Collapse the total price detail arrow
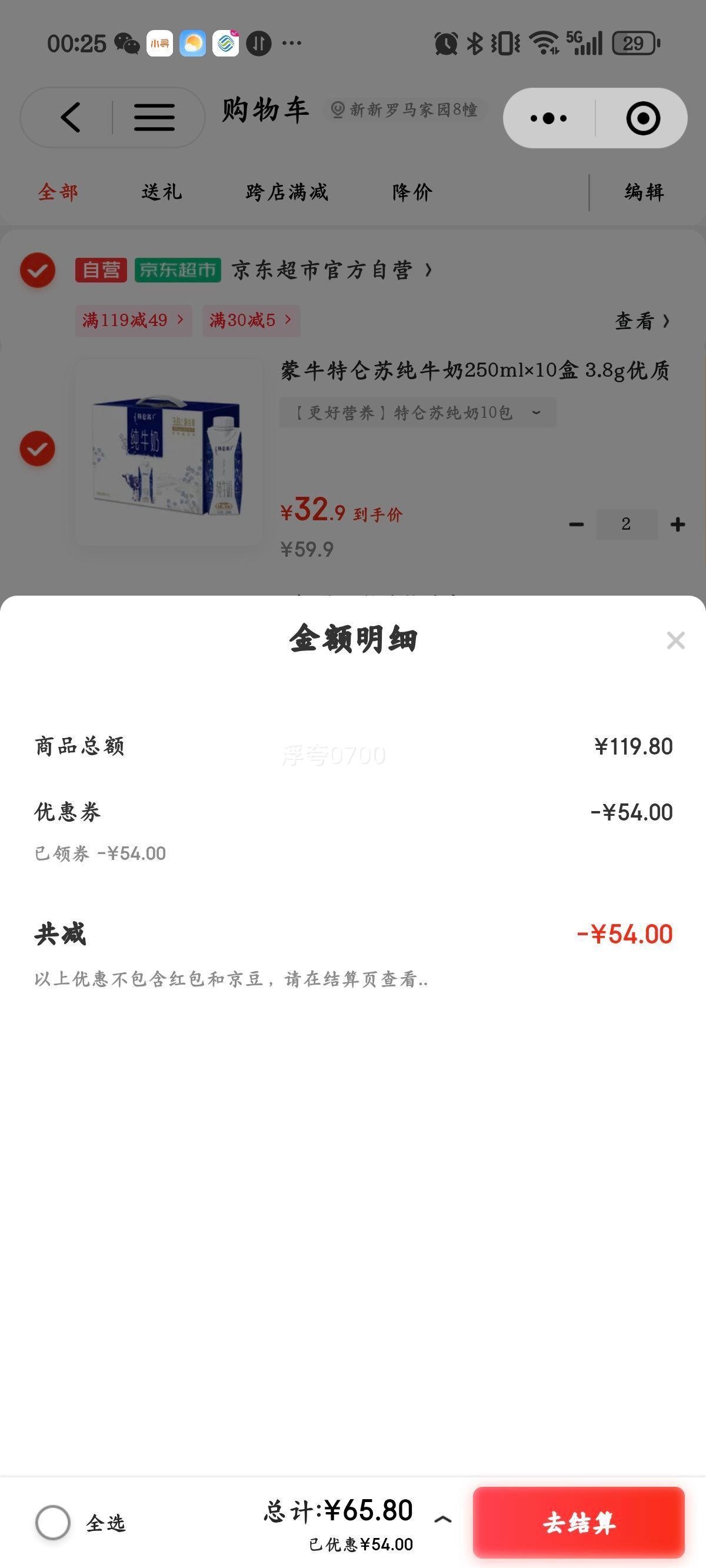Screen dimensions: 706x1568 [x=442, y=1520]
